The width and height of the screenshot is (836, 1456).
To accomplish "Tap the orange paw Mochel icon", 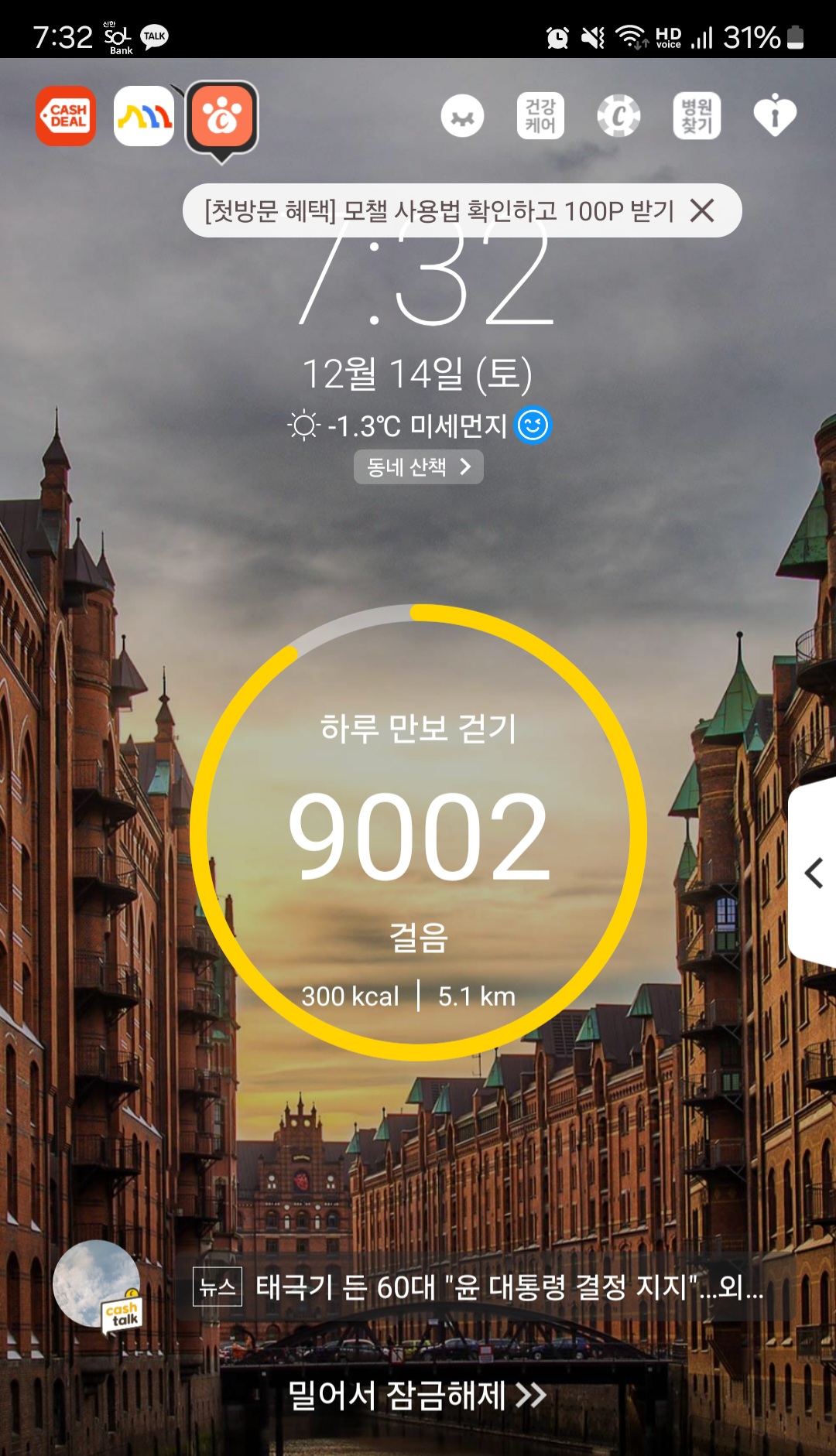I will [x=222, y=117].
